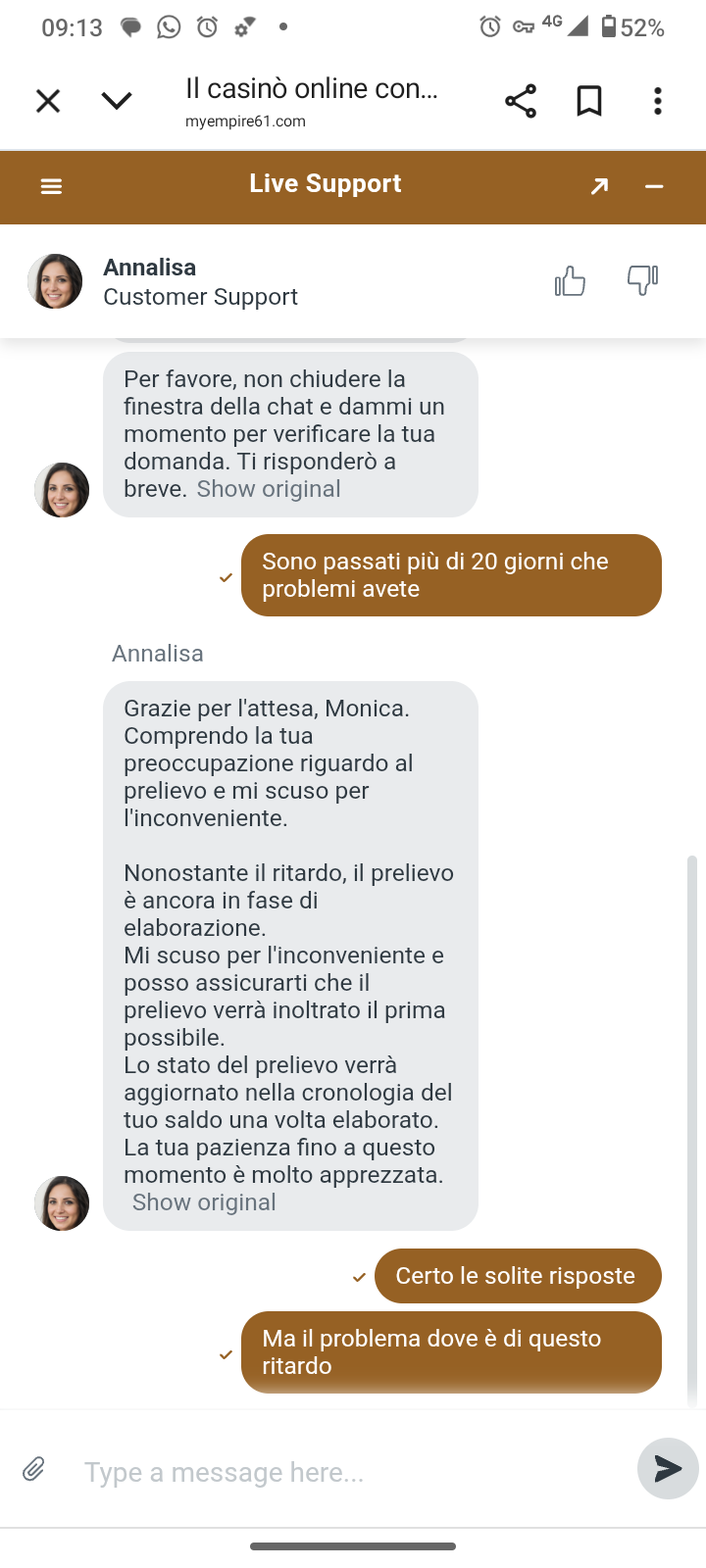Close the browser tab with X
Screen dimensions: 706x1568
point(48,101)
